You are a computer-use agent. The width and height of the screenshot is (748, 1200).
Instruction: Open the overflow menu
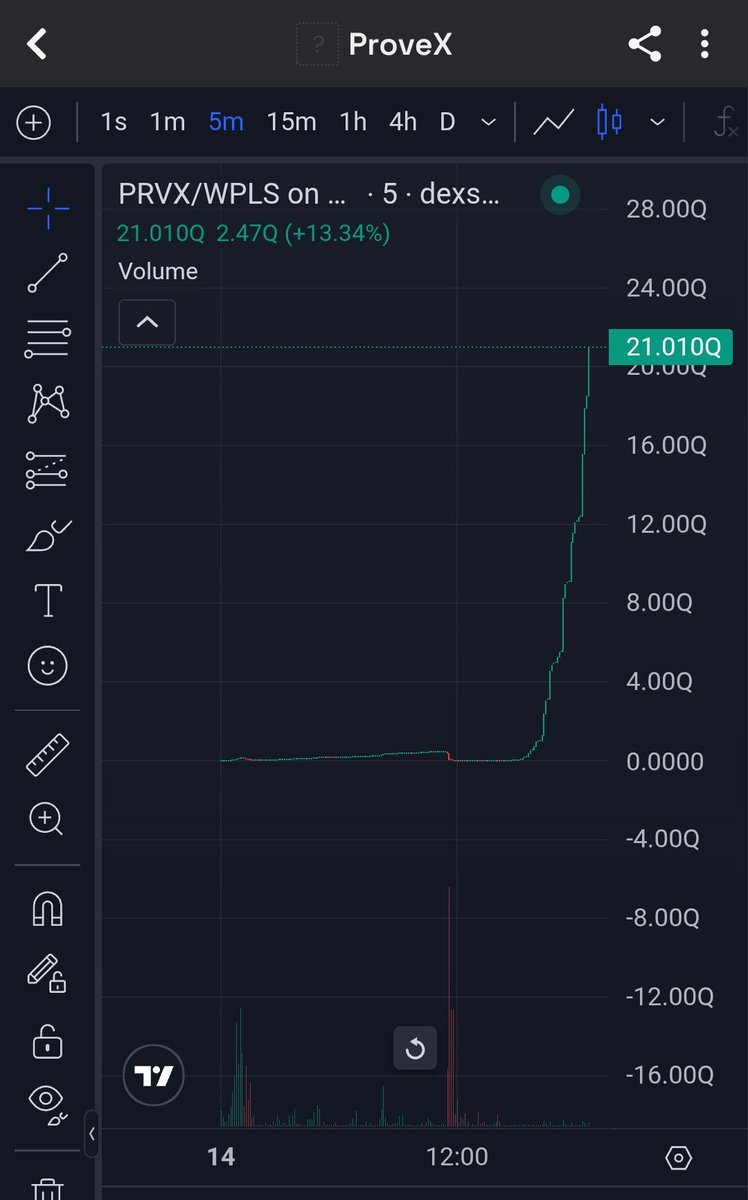[705, 44]
